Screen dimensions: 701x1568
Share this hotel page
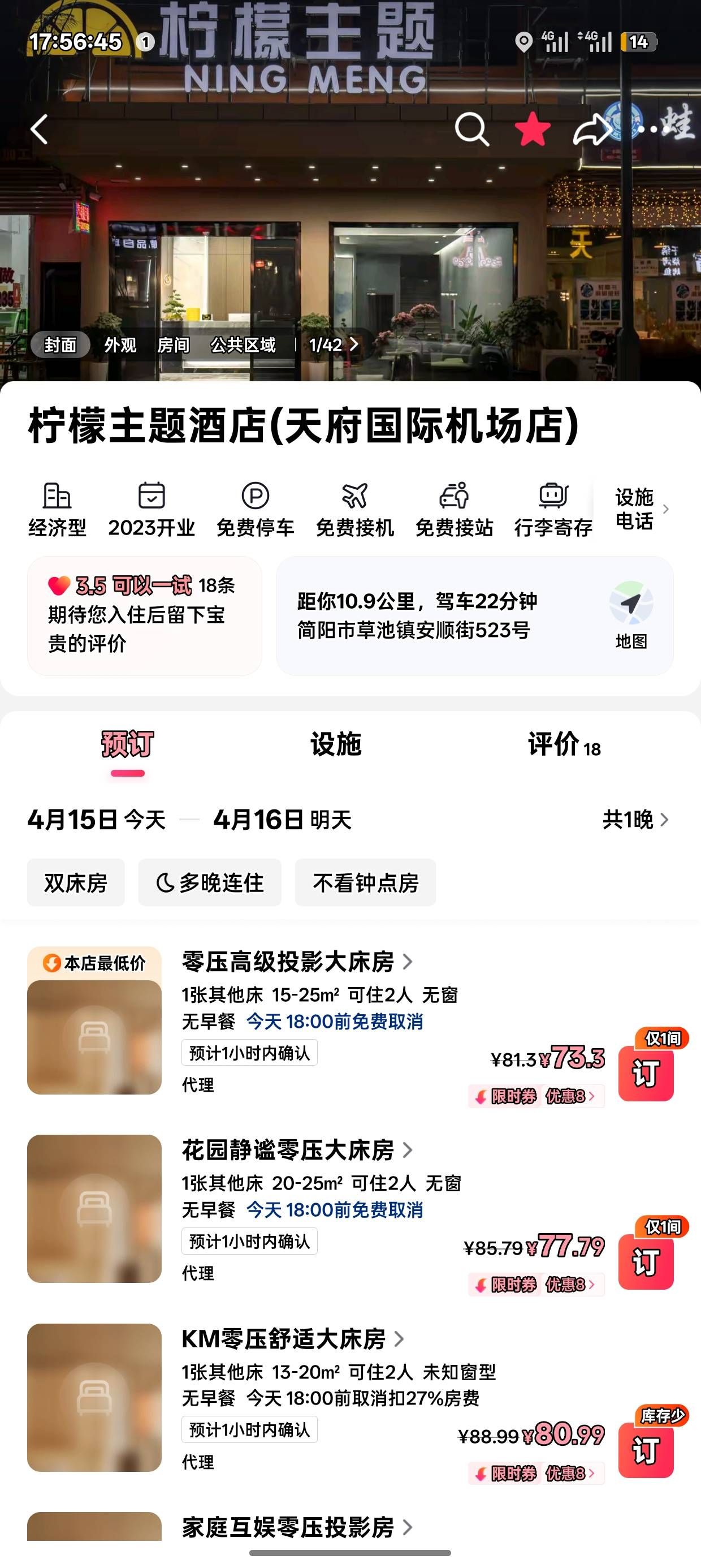591,130
